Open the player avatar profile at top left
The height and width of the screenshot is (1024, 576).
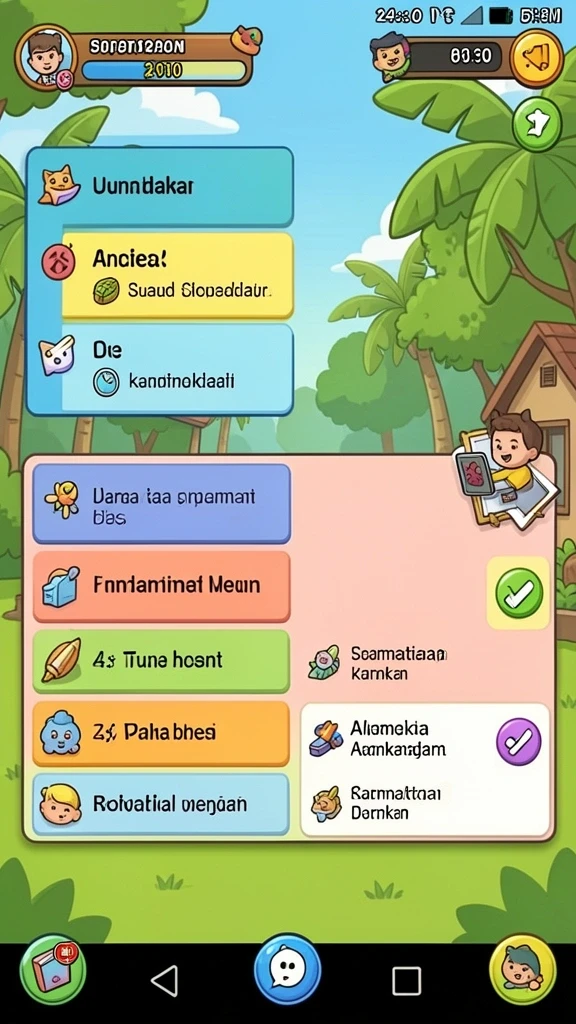click(46, 57)
